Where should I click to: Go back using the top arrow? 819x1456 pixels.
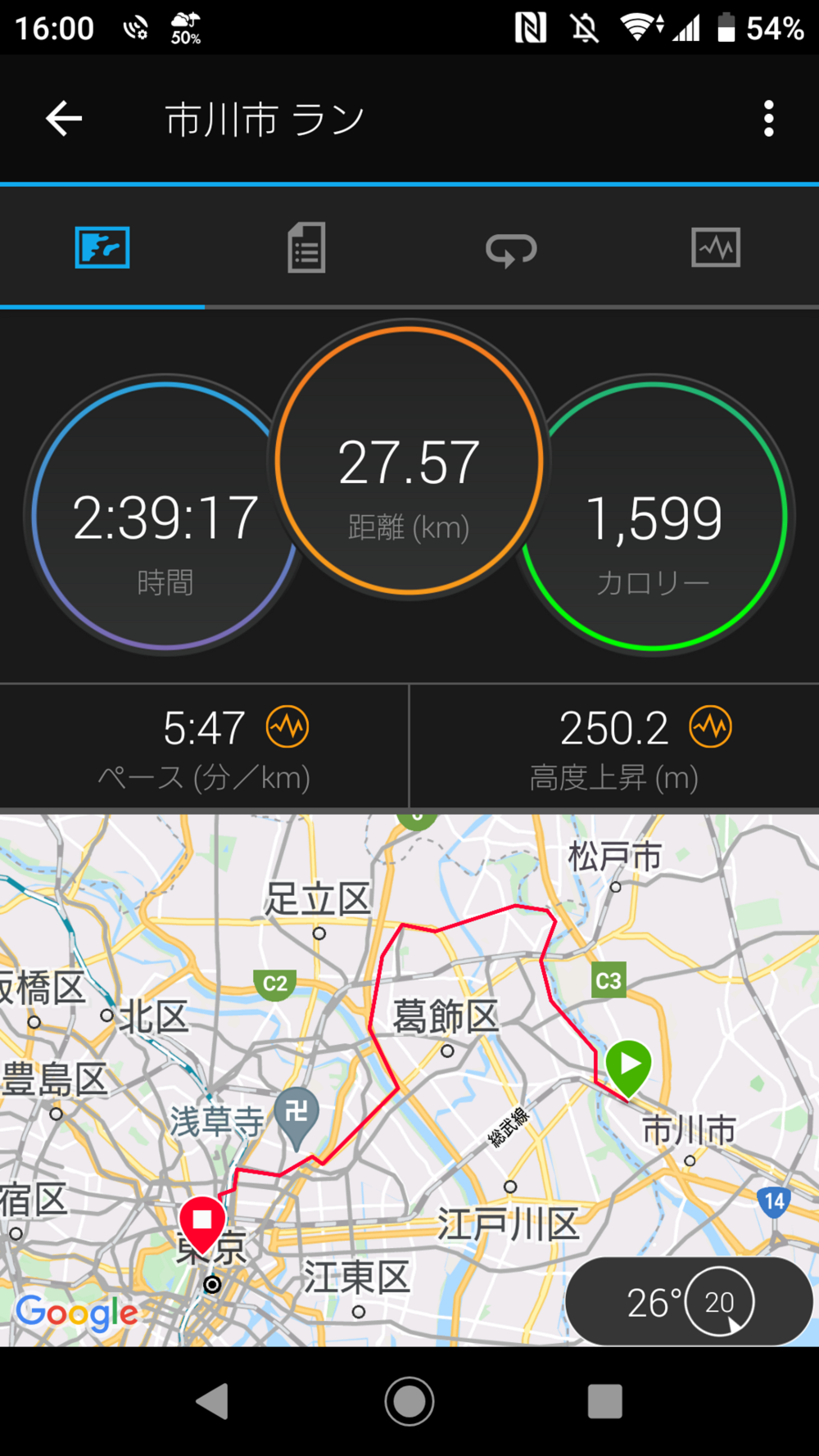(63, 119)
